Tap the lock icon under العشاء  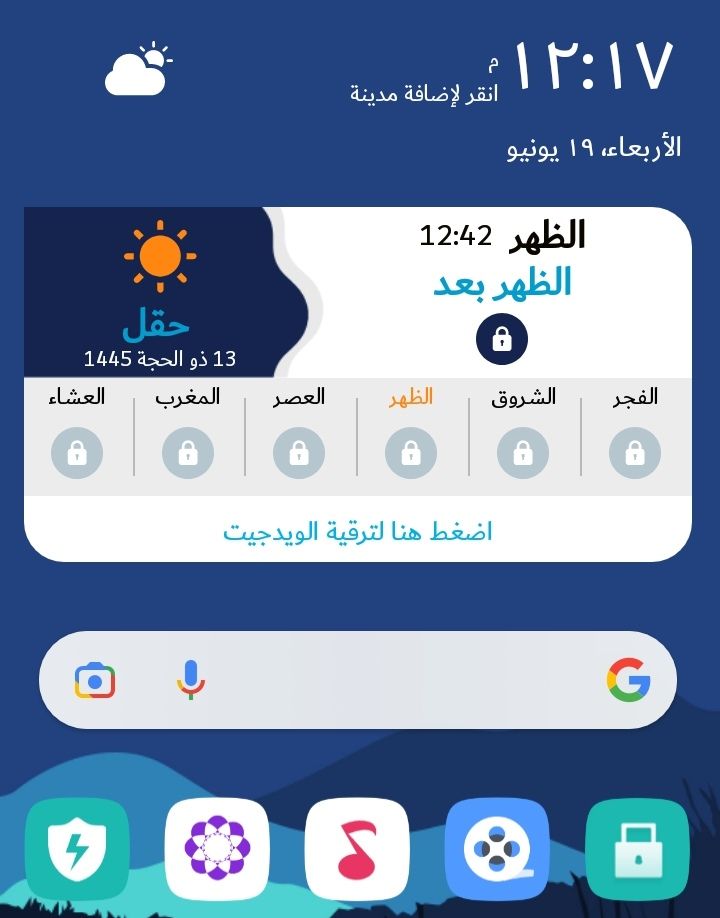click(77, 453)
